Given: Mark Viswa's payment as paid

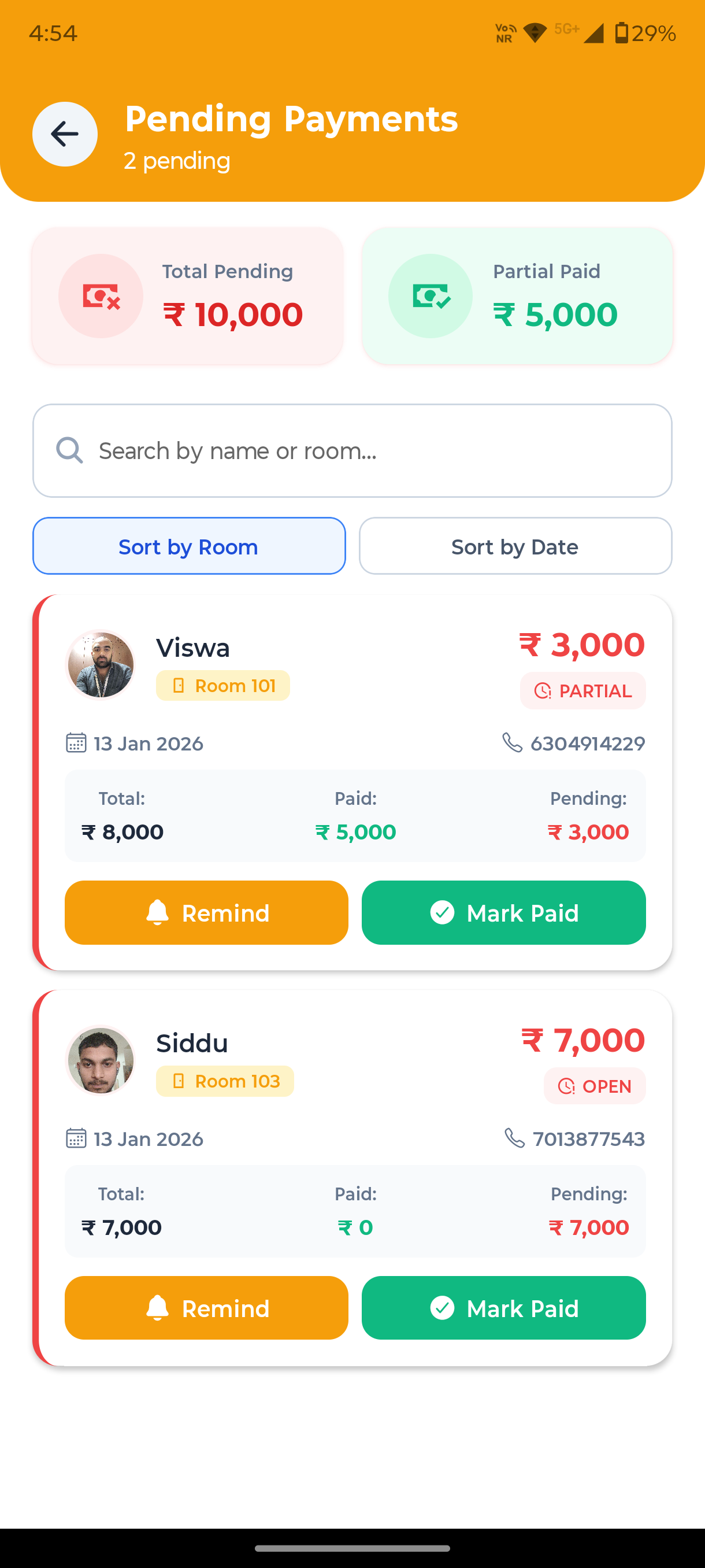Looking at the screenshot, I should coord(503,912).
